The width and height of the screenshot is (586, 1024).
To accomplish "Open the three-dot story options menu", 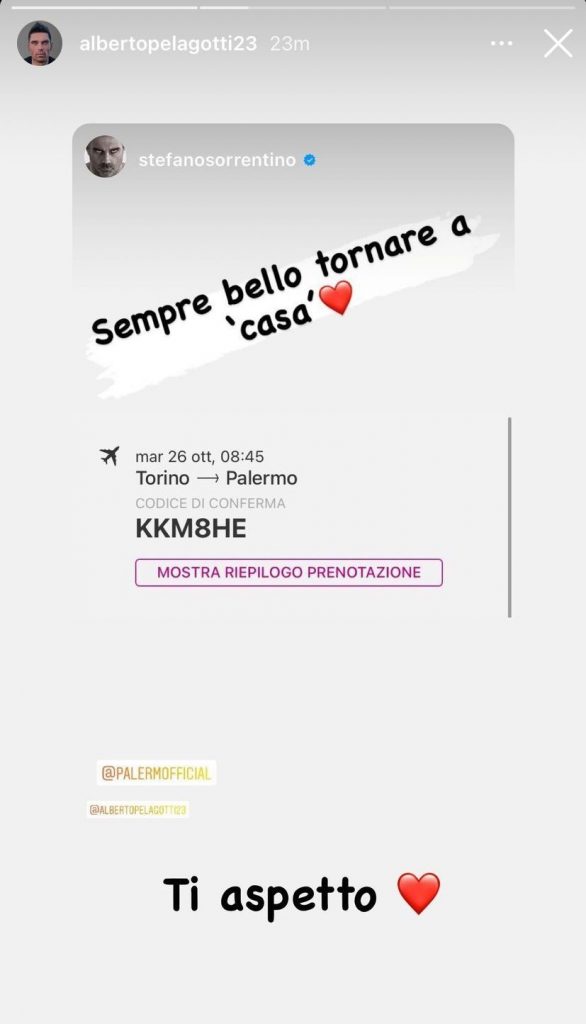I will coord(502,44).
